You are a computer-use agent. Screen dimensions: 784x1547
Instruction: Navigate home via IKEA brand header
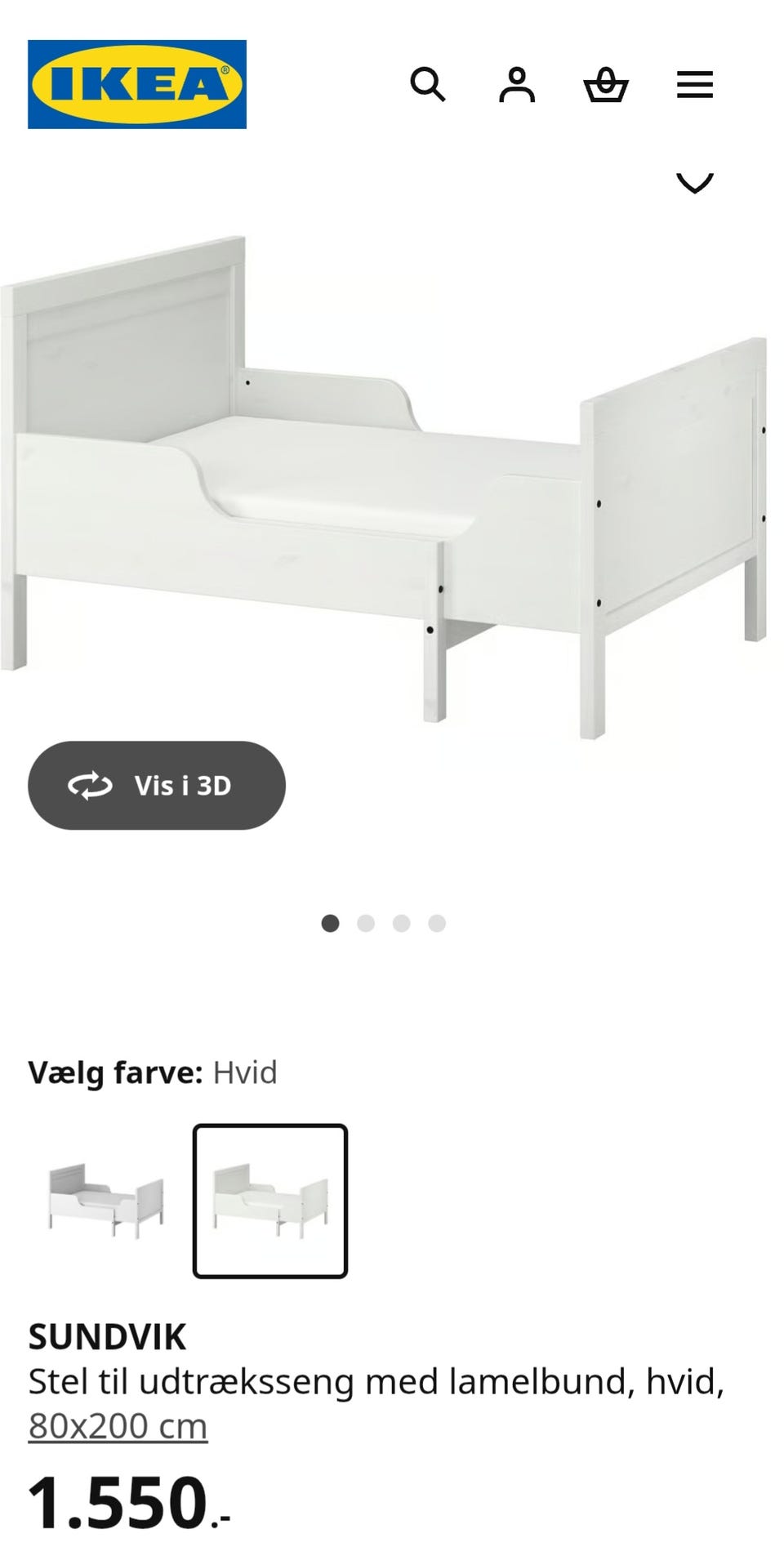pos(136,82)
